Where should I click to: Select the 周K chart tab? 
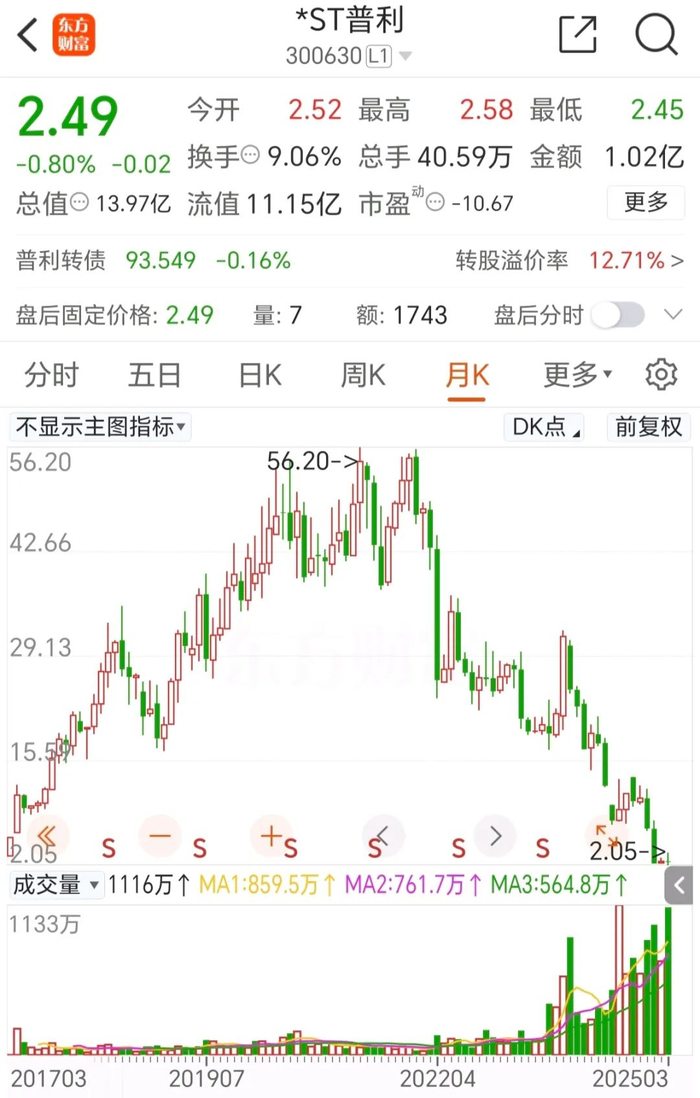[363, 375]
